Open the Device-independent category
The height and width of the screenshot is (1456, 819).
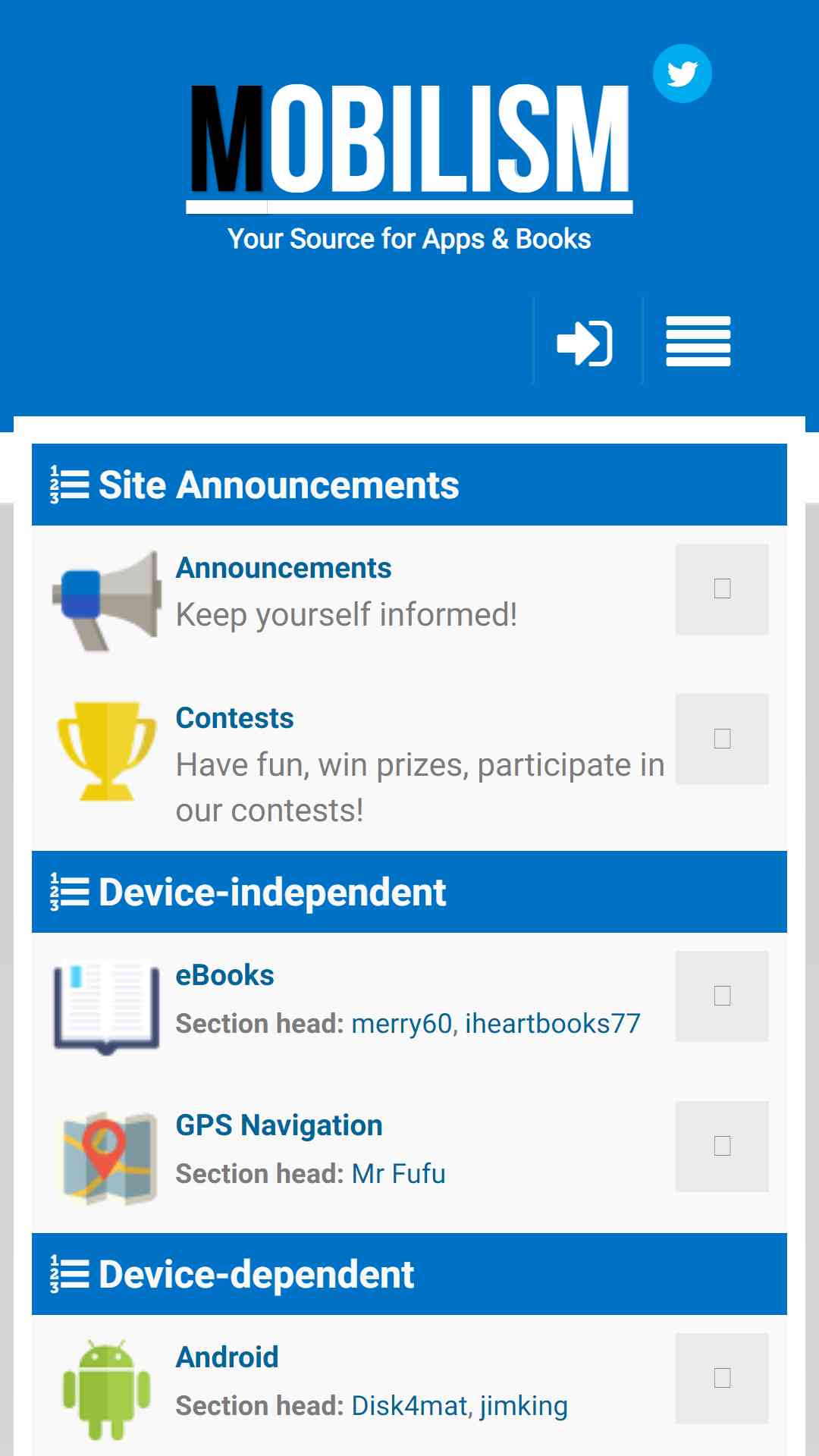point(272,893)
